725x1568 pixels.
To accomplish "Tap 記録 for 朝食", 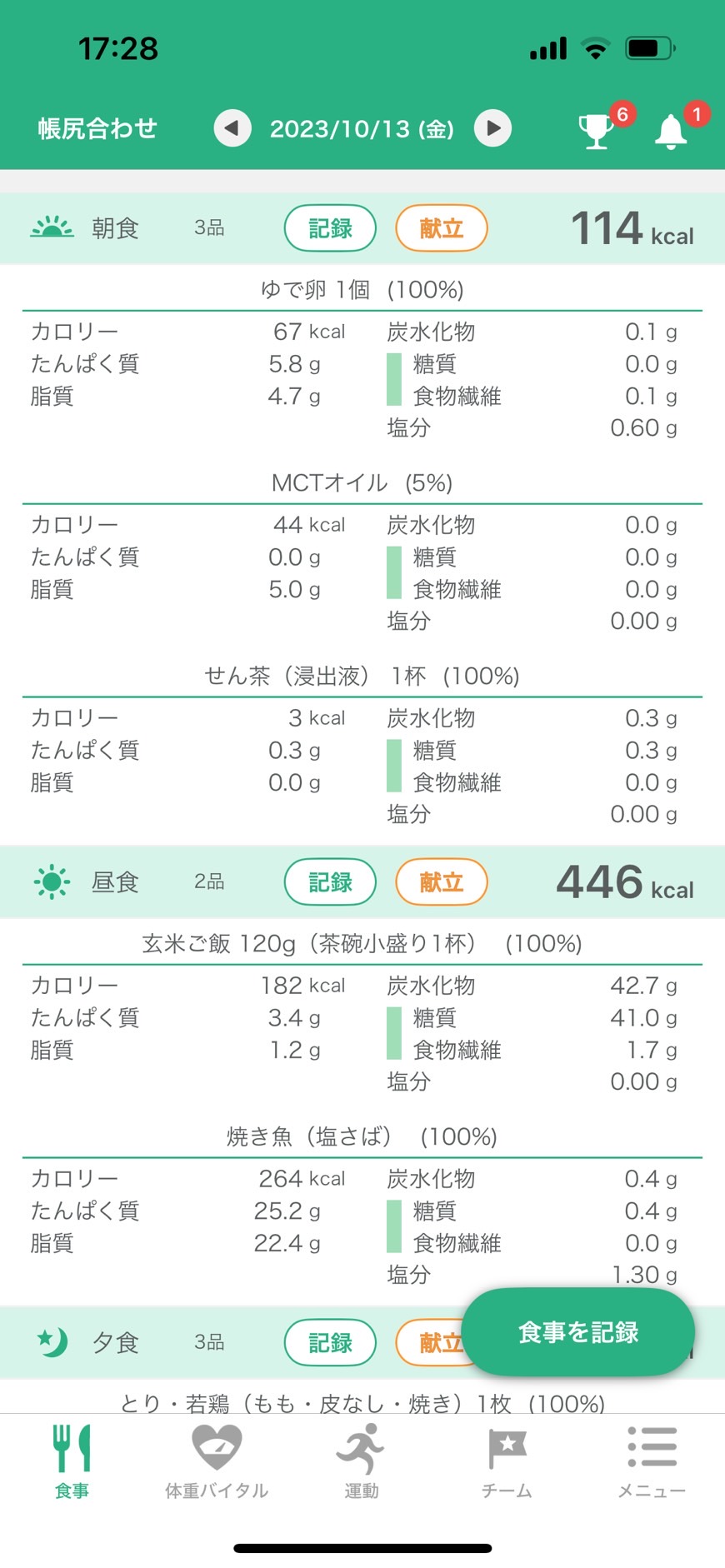I will coord(330,228).
